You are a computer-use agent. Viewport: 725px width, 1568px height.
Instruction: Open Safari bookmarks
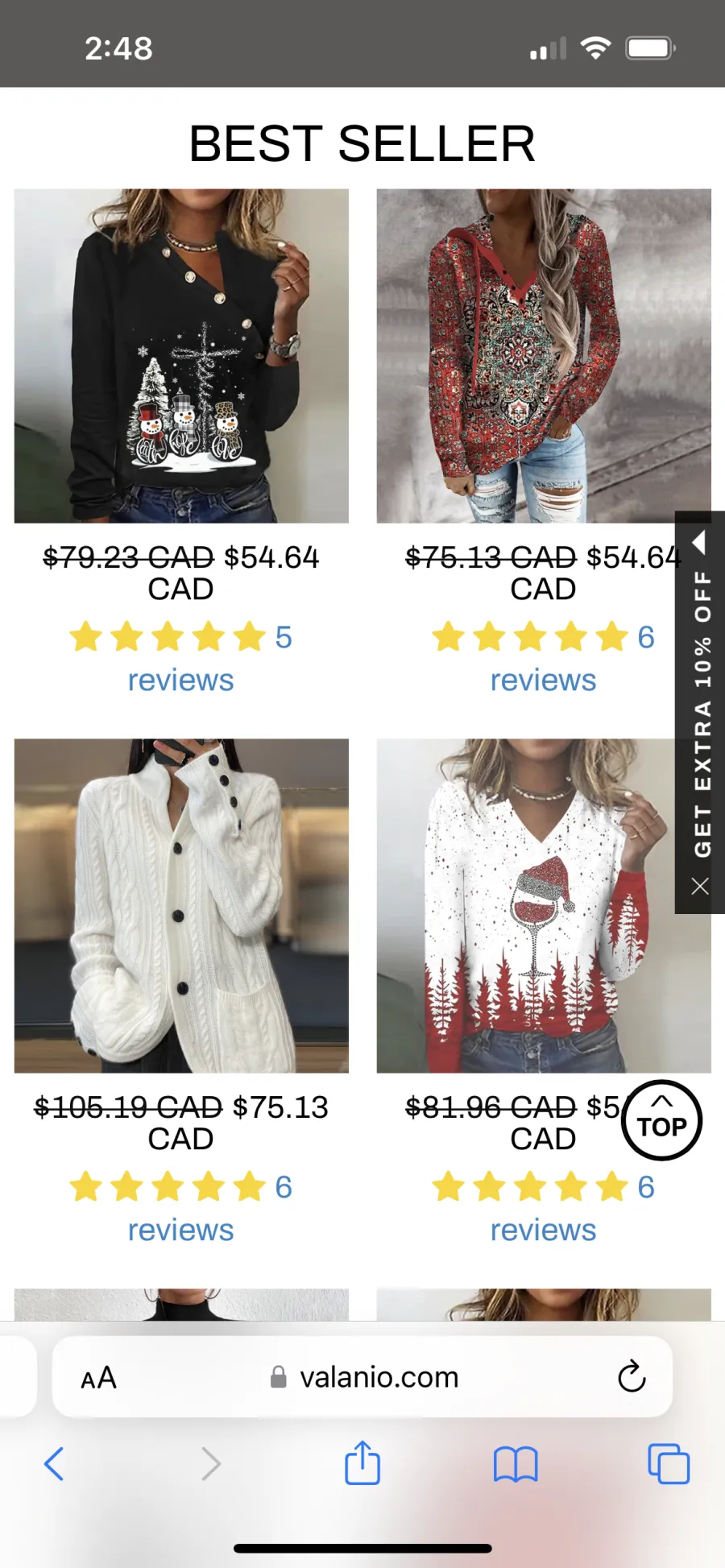click(516, 1464)
